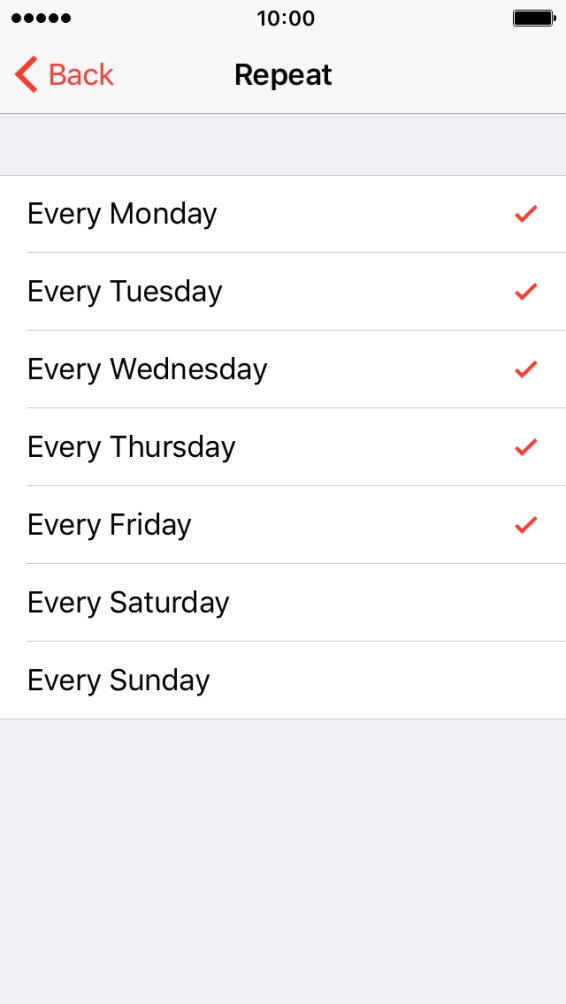Image resolution: width=566 pixels, height=1004 pixels.
Task: Remove Every Thursday from repeat
Action: 283,447
